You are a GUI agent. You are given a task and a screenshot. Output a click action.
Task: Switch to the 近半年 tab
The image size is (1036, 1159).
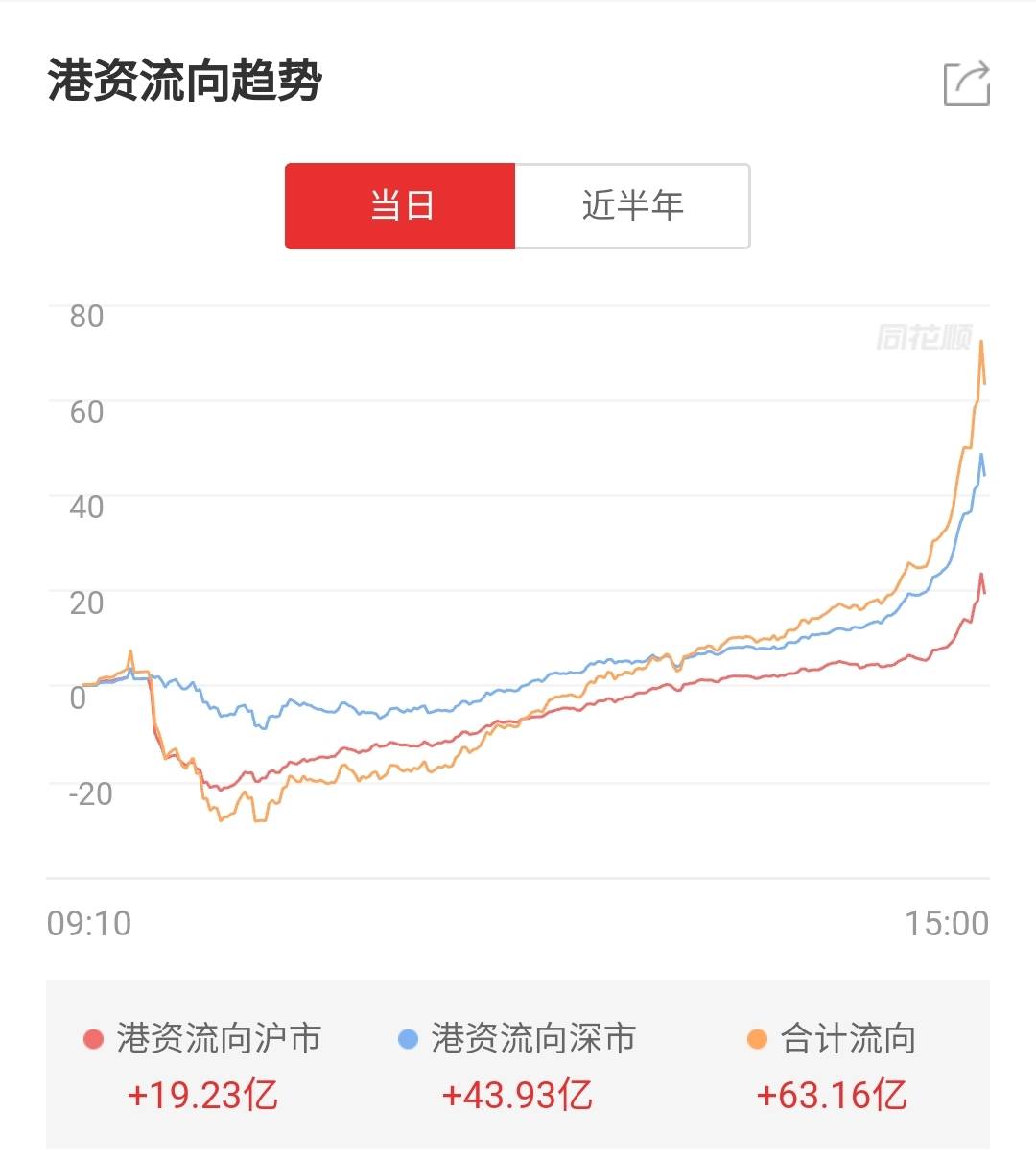point(632,206)
